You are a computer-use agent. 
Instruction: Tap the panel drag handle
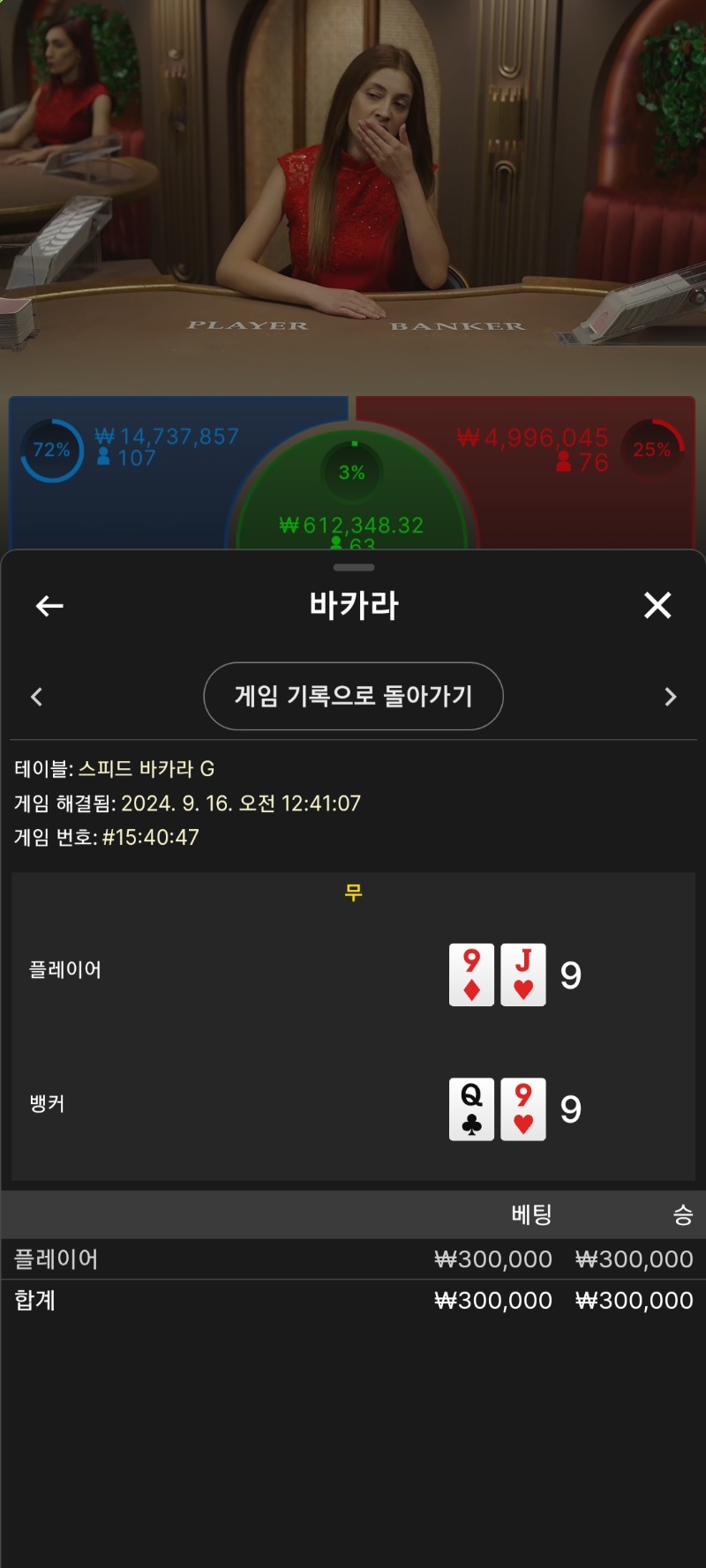click(354, 567)
